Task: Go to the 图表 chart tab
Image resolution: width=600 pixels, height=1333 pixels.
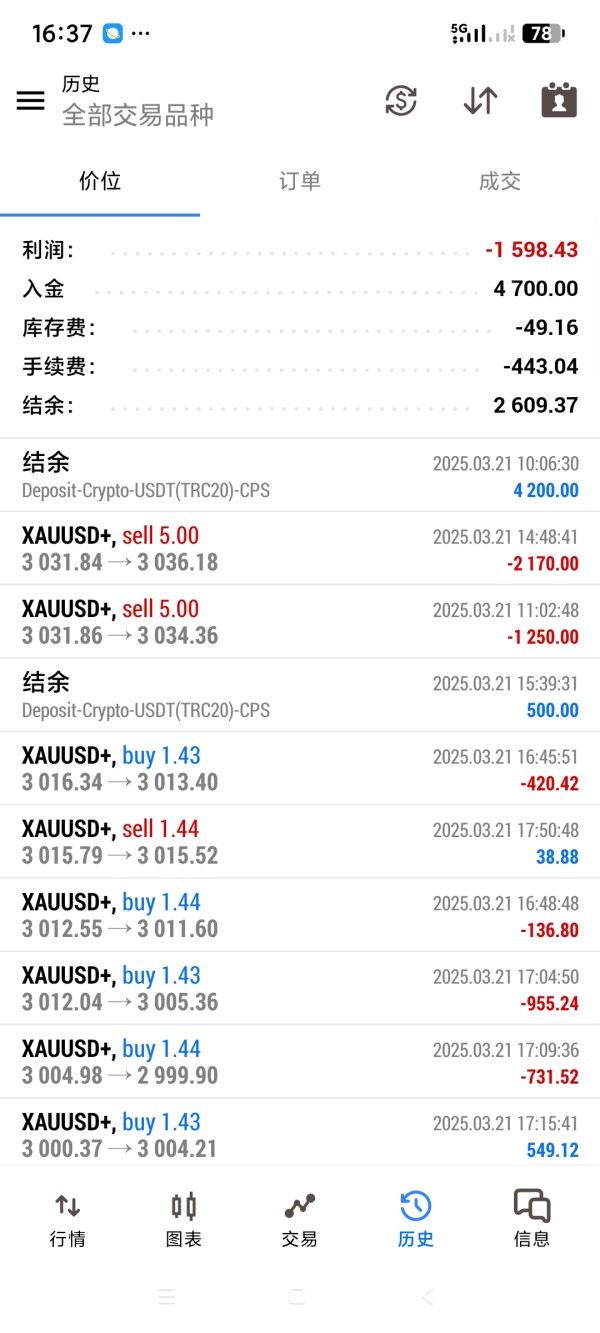Action: coord(184,1219)
